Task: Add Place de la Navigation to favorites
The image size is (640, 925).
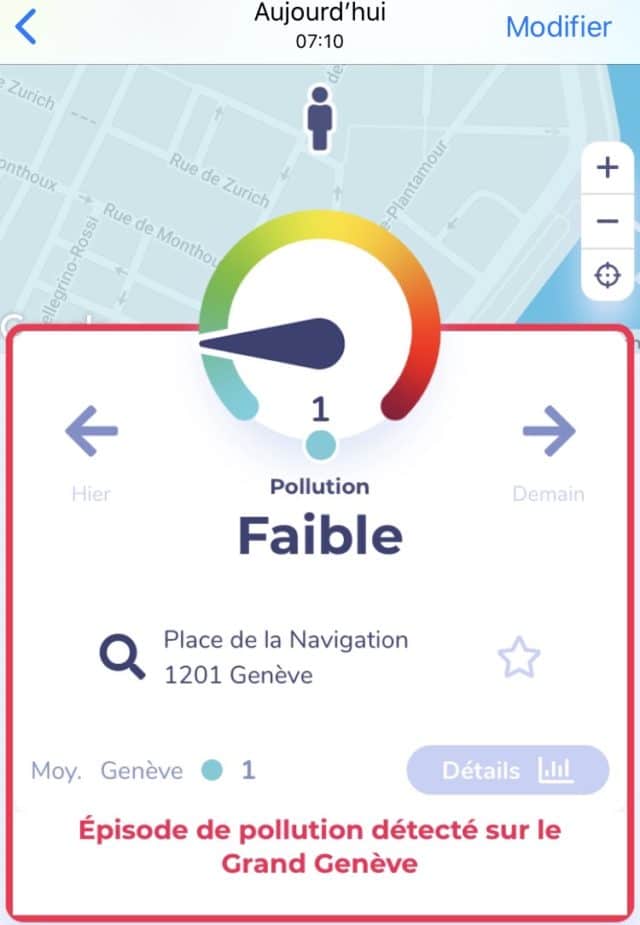Action: 519,658
